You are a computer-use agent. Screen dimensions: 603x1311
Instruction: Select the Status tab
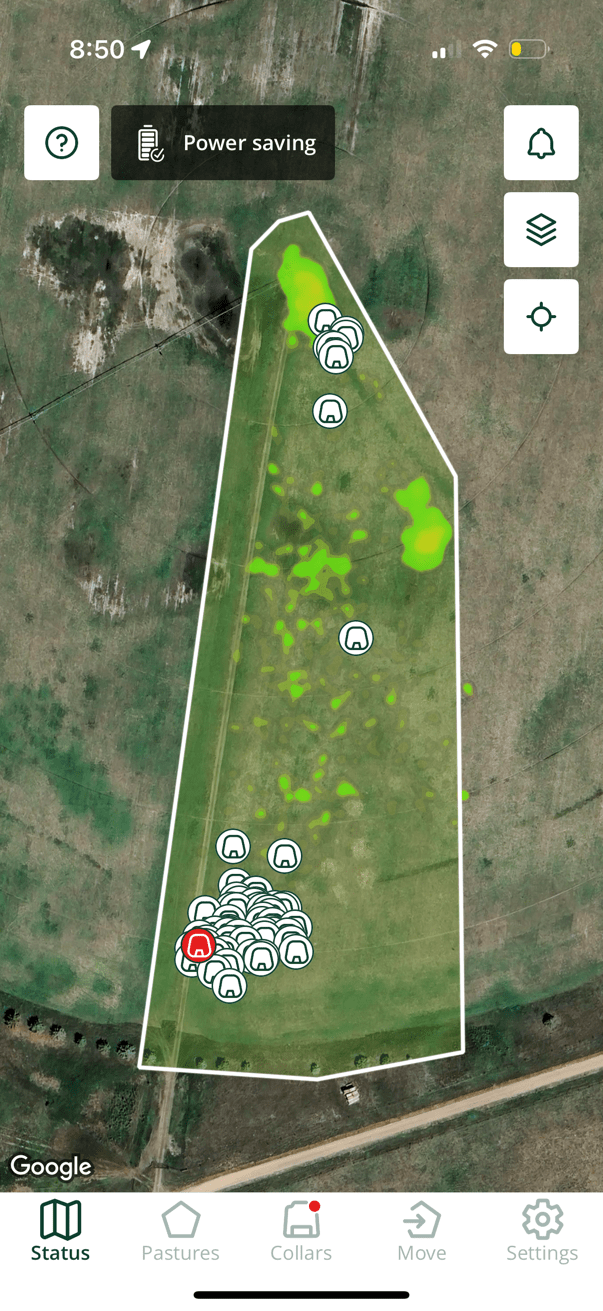click(60, 1233)
